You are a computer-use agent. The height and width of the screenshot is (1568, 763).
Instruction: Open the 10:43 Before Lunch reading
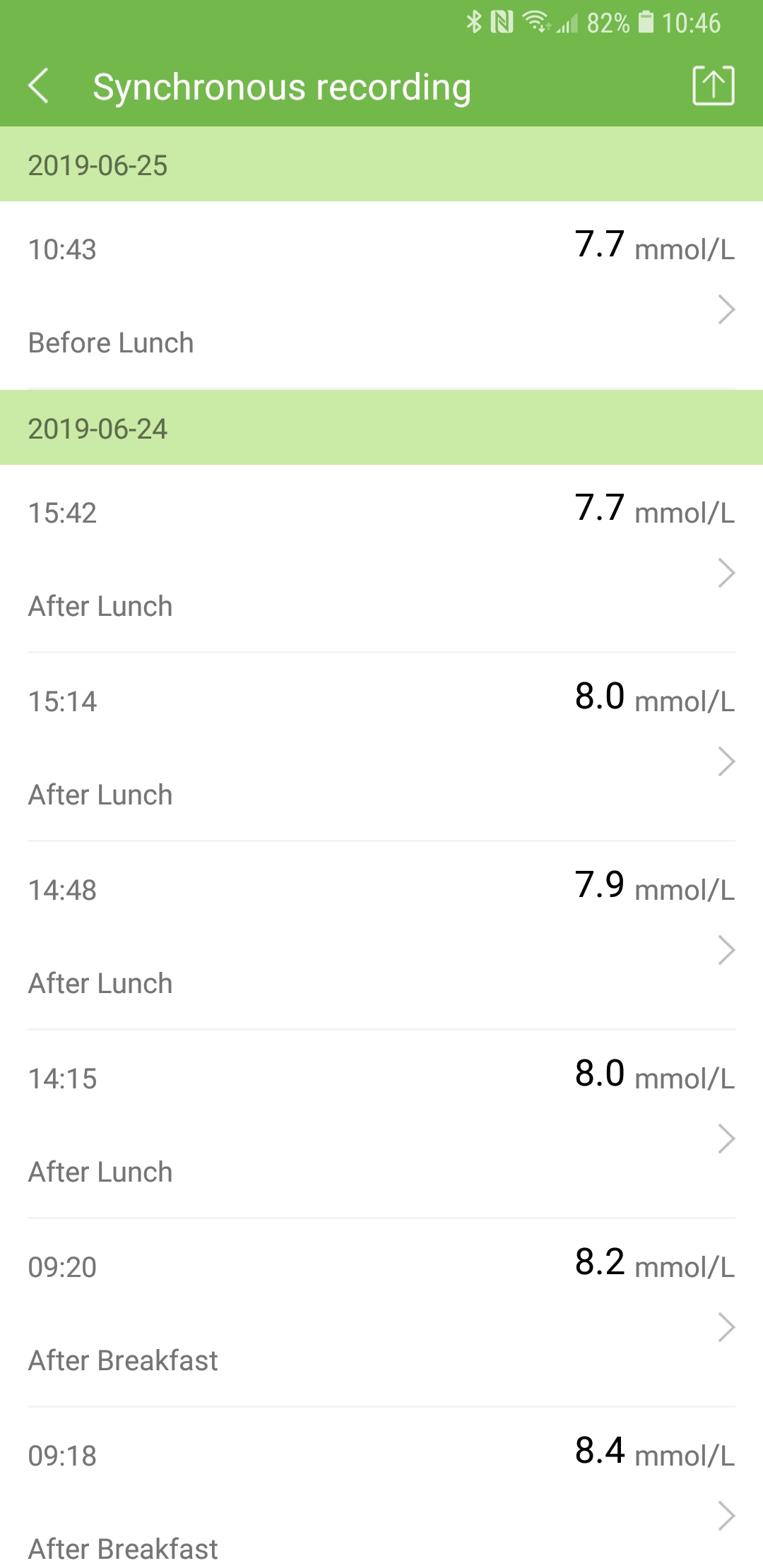381,295
